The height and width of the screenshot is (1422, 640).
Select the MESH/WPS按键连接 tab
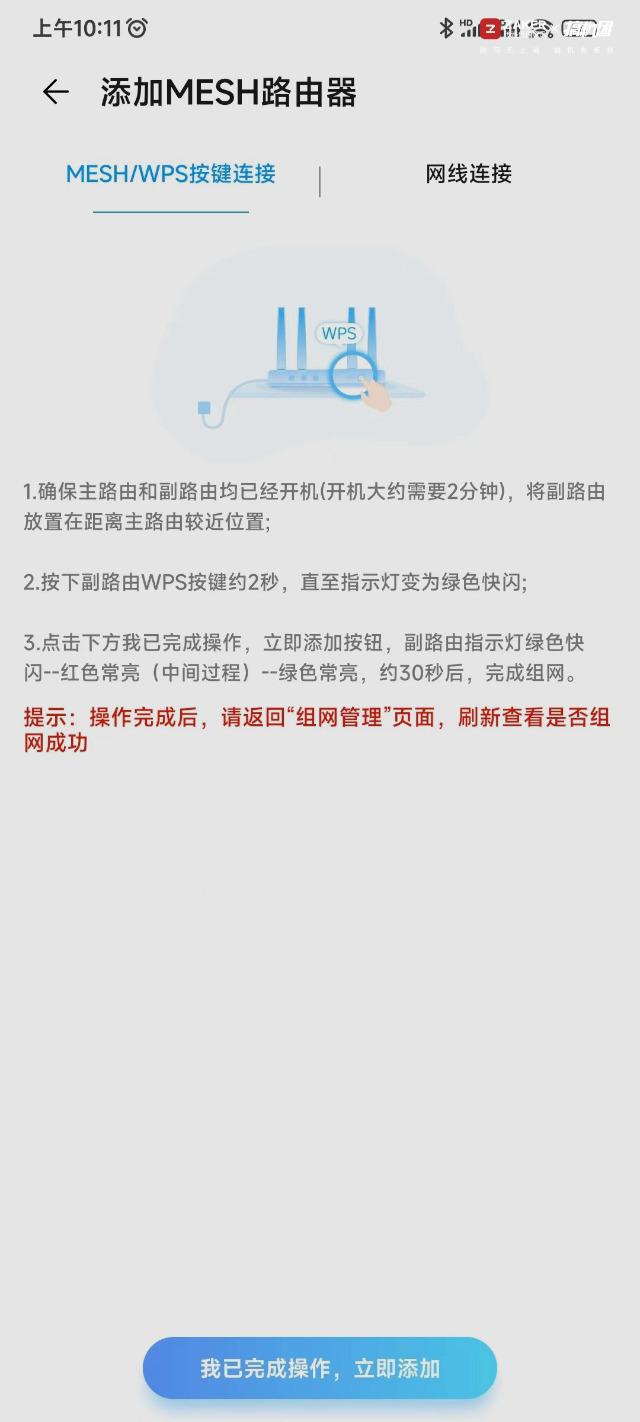(171, 174)
